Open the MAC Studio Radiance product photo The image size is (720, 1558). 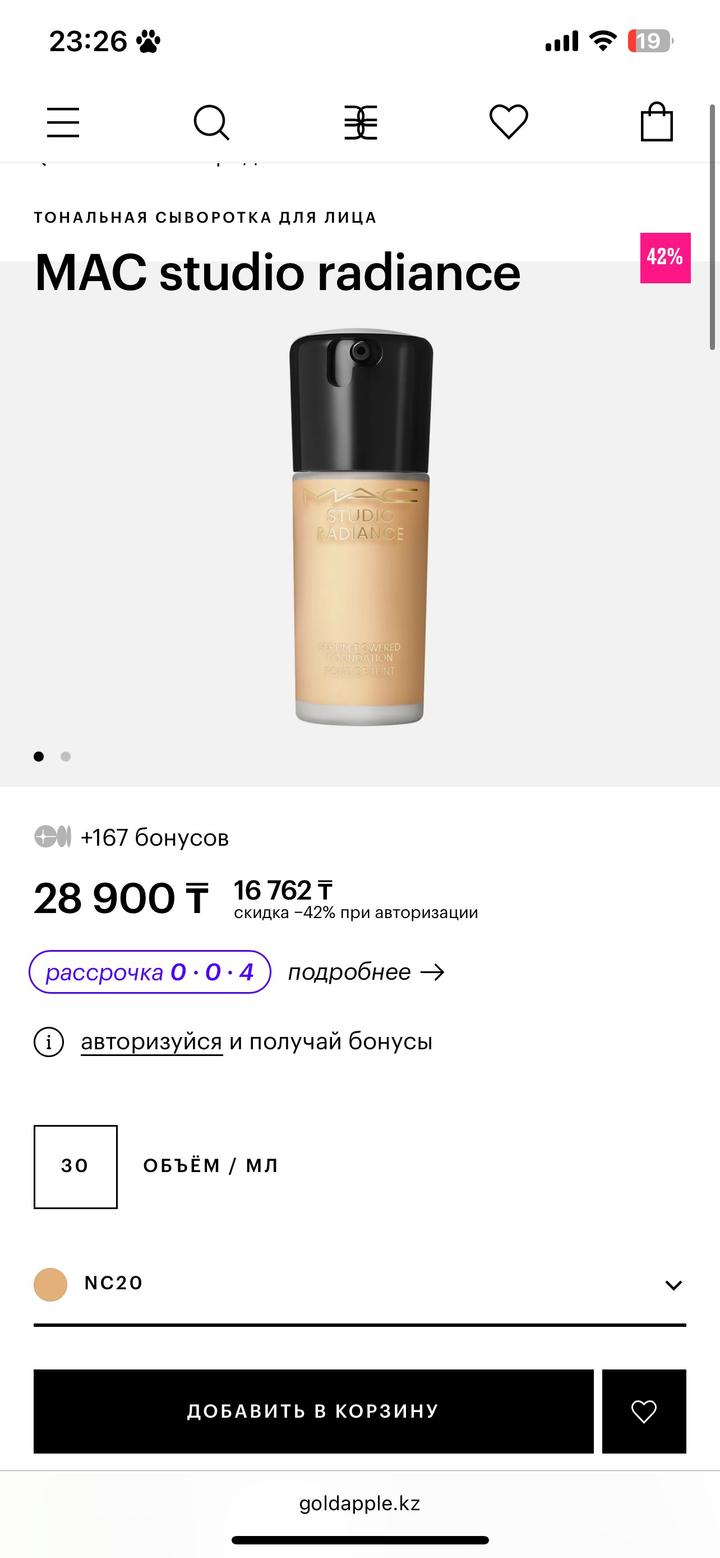360,528
